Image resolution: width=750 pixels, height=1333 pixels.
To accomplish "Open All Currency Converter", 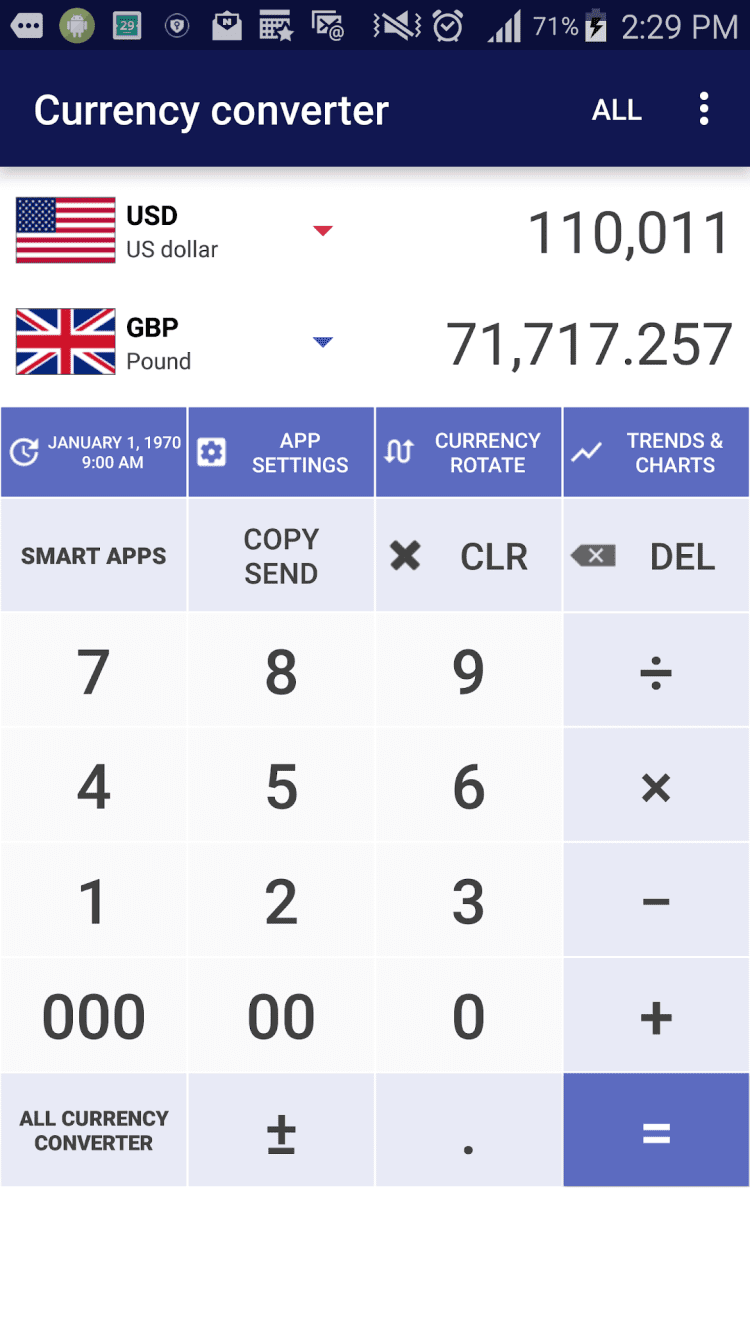I will pyautogui.click(x=94, y=1131).
